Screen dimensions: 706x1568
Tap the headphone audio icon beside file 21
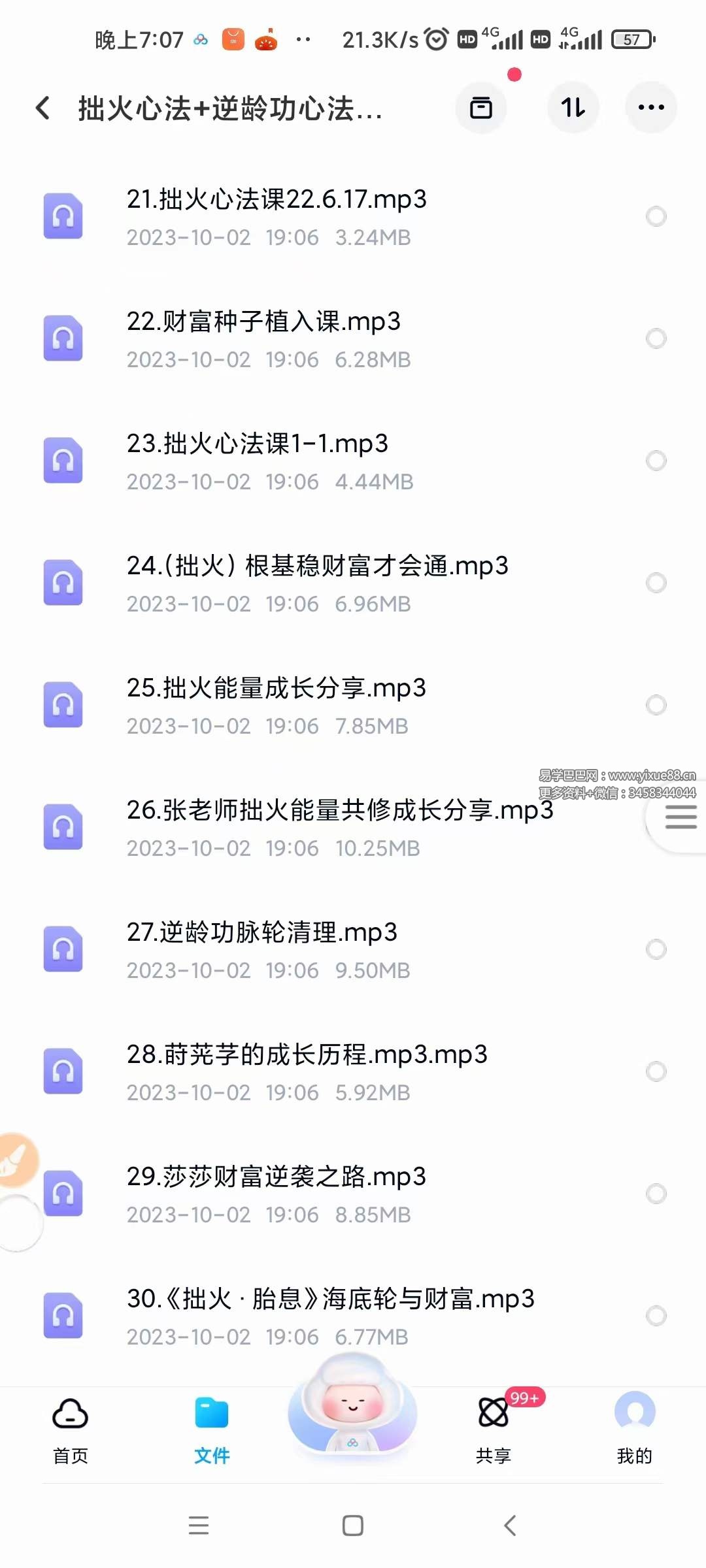pos(63,216)
